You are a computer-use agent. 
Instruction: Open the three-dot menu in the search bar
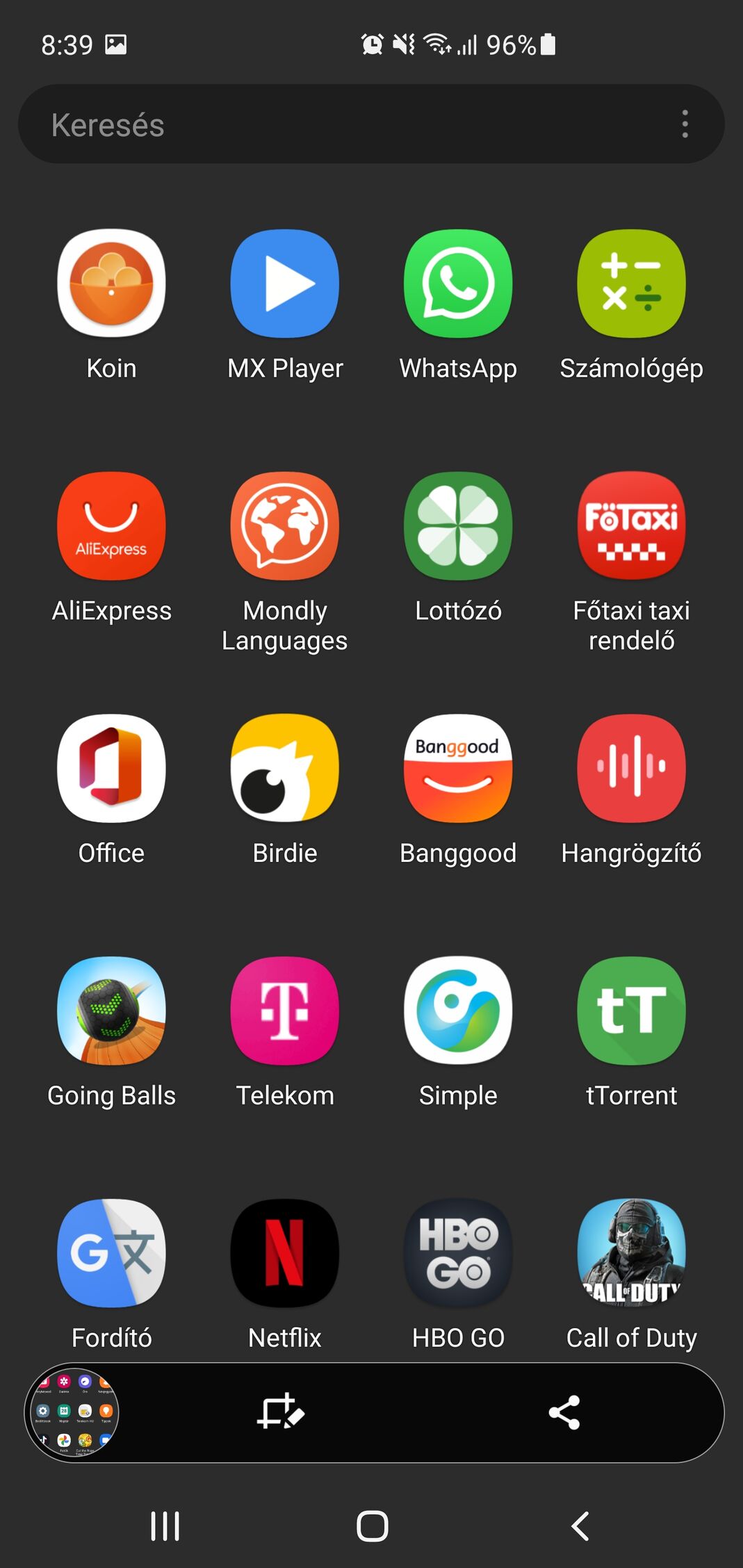[685, 124]
